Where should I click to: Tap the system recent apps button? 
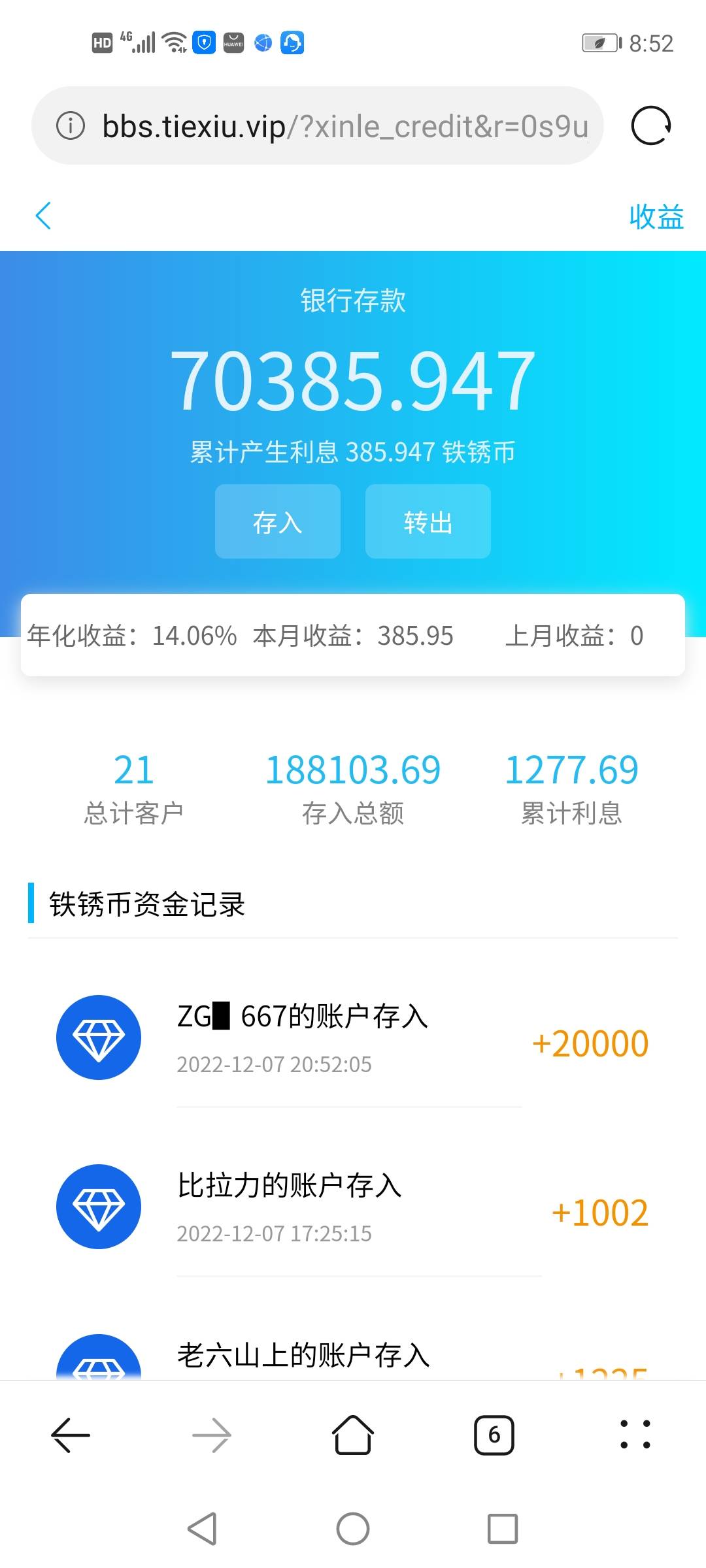tap(503, 1529)
